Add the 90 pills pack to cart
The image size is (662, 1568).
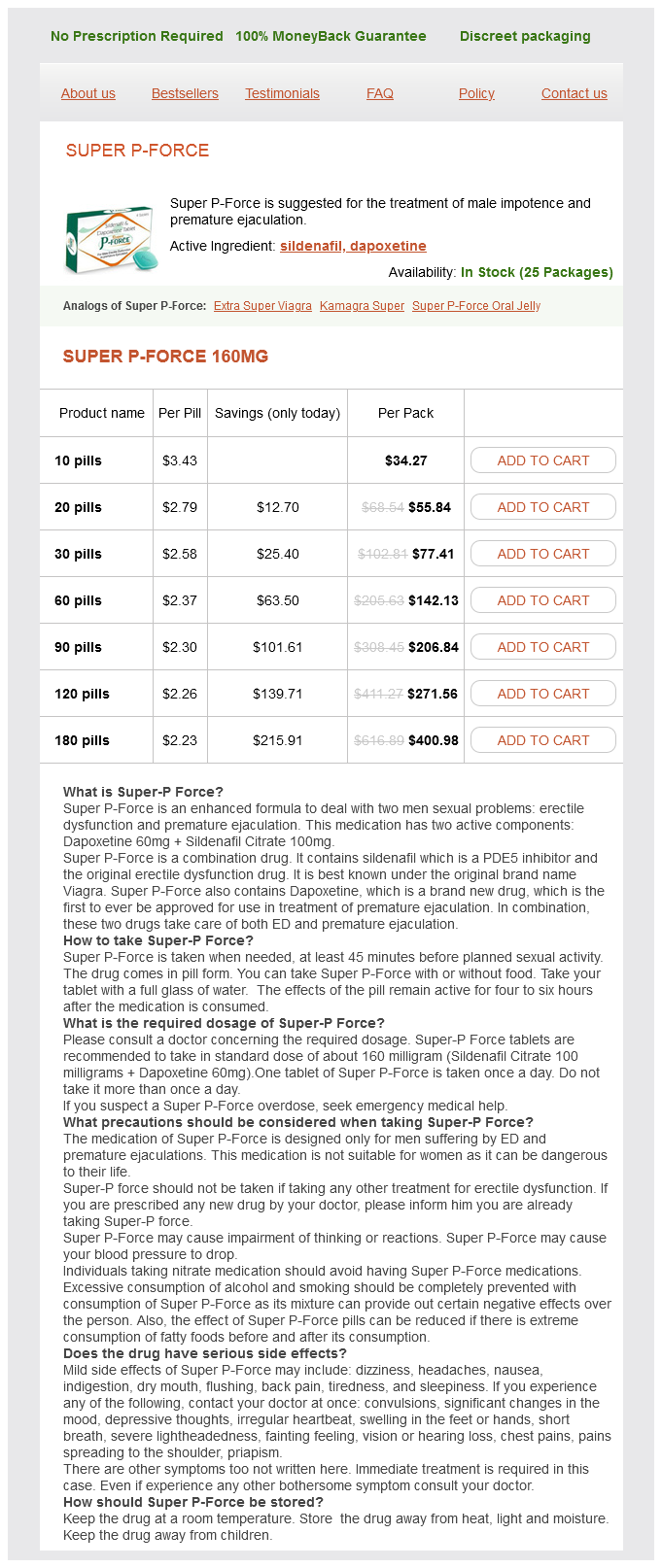(543, 647)
